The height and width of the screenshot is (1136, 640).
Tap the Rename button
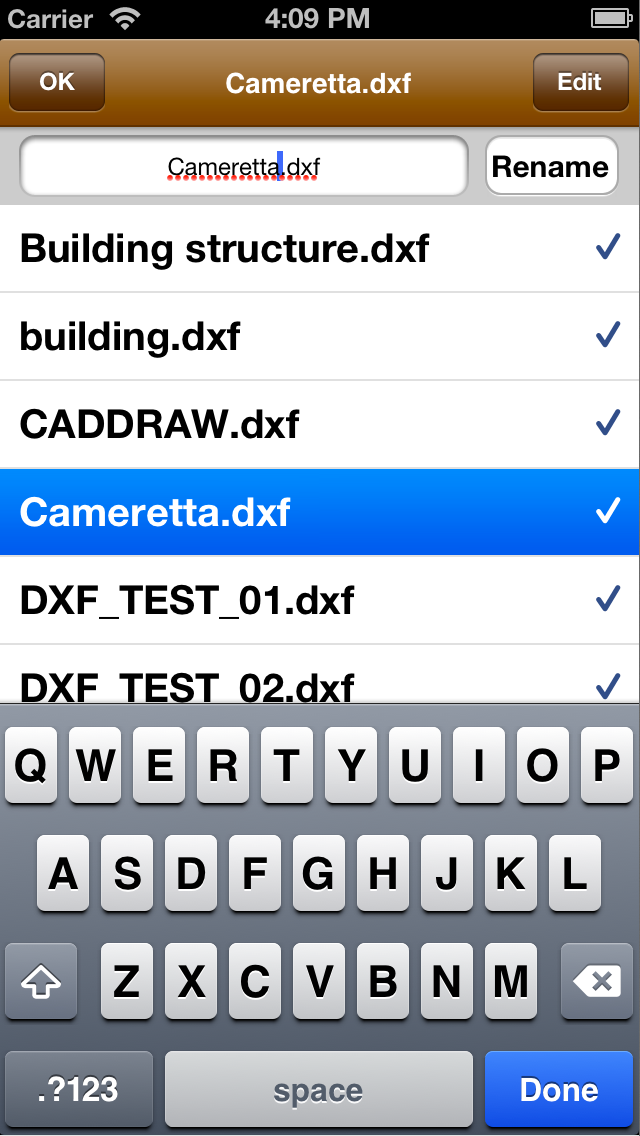point(551,166)
